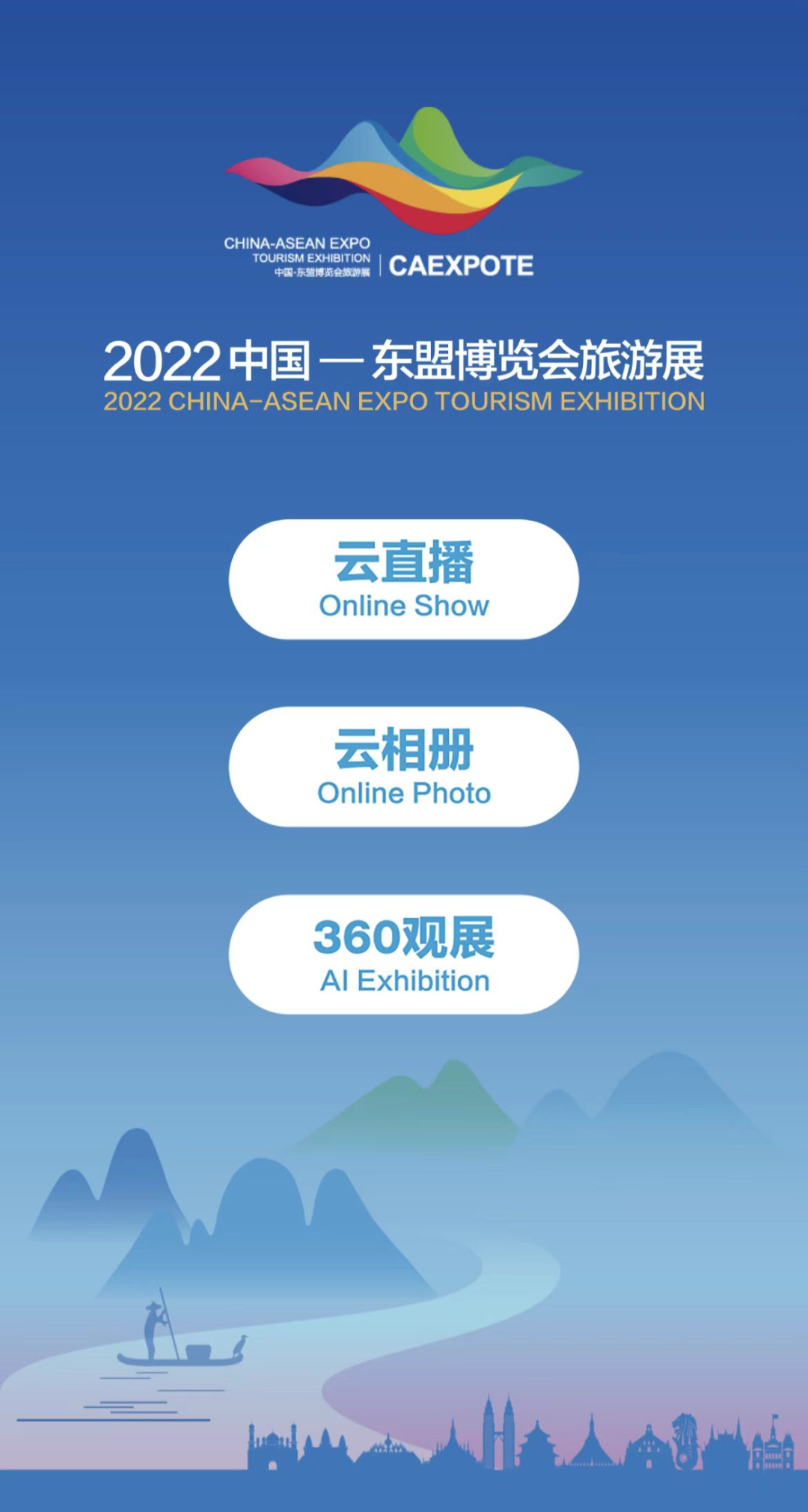808x1512 pixels.
Task: Open the 云直播 Online Show button
Action: pyautogui.click(x=404, y=579)
